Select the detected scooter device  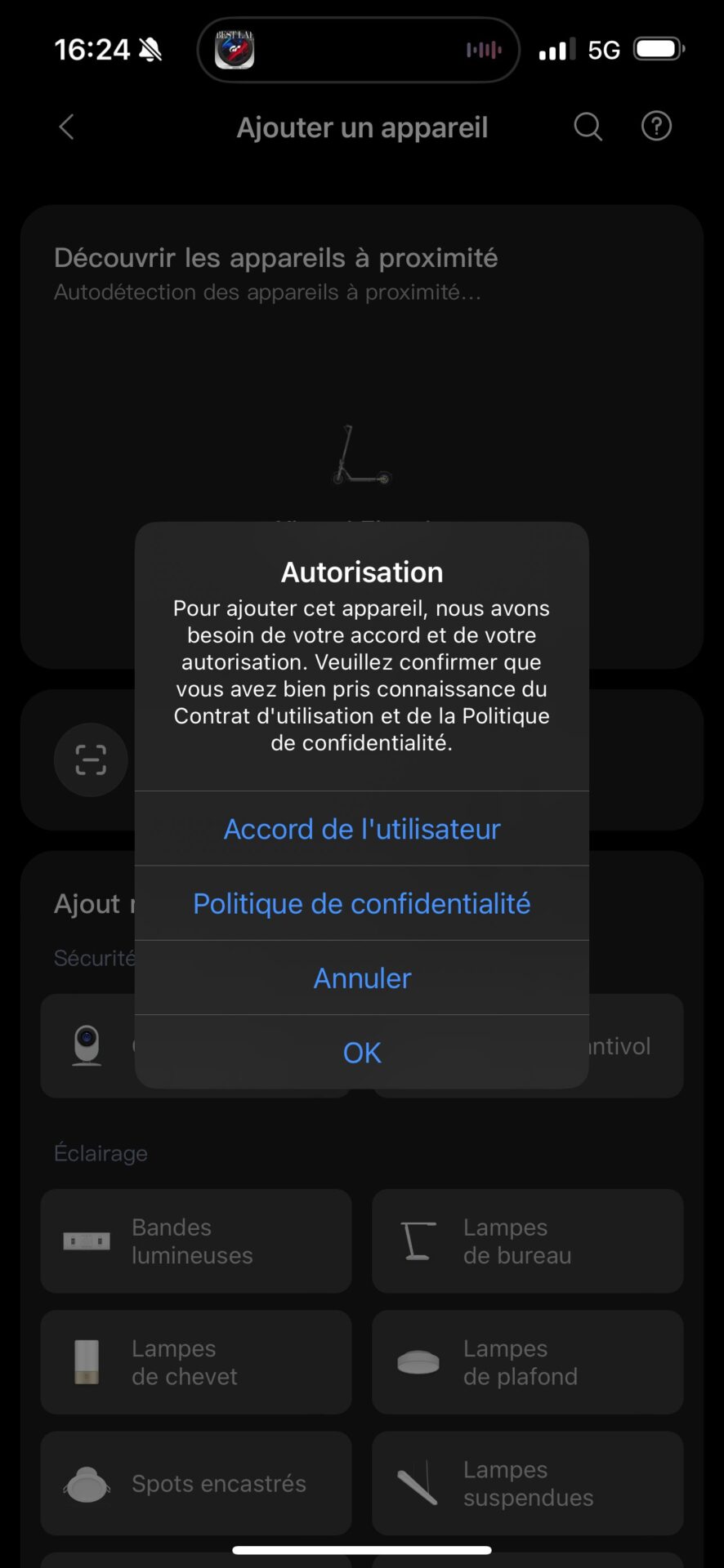(362, 456)
